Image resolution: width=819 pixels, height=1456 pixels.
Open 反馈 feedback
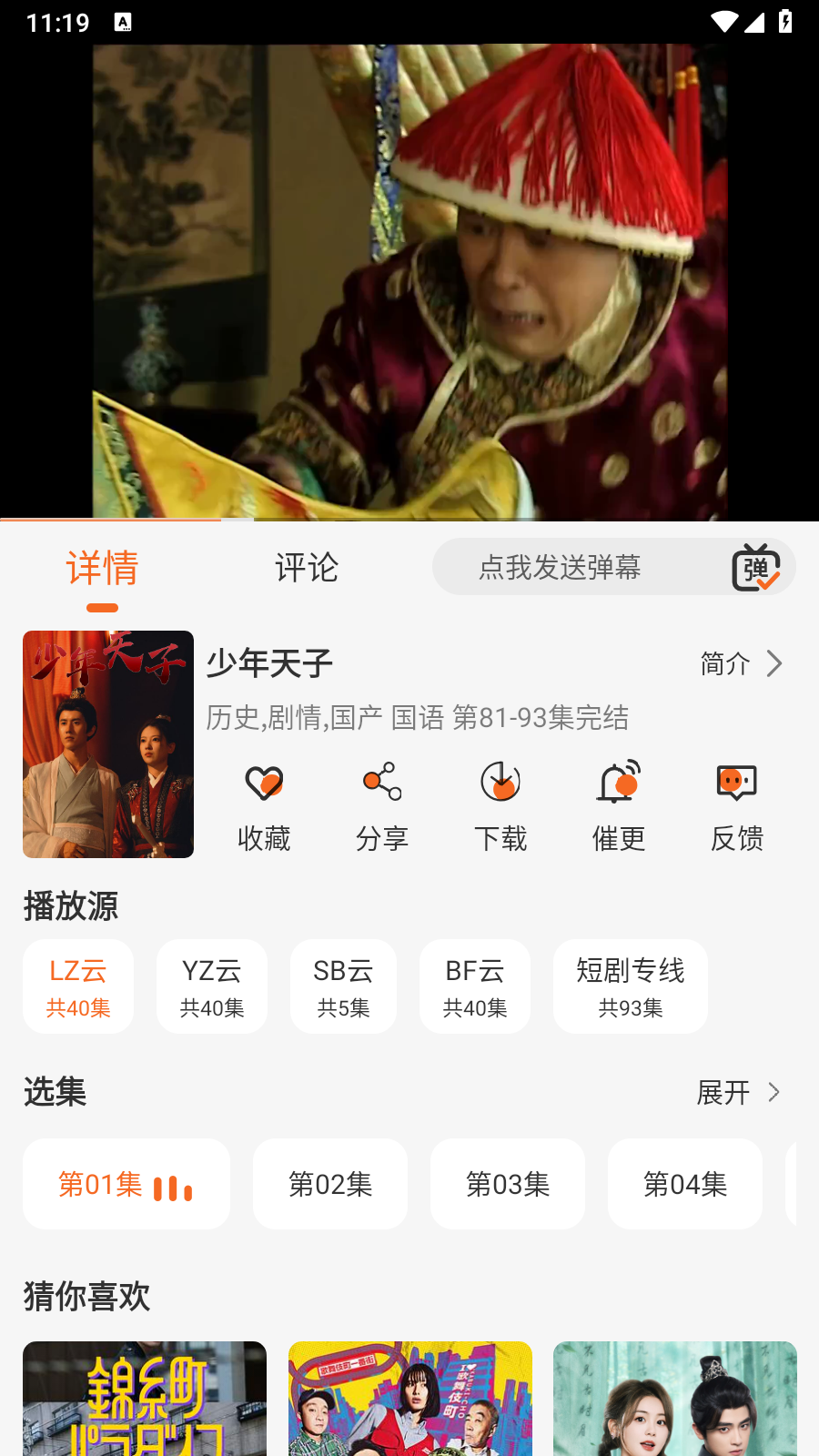click(x=737, y=806)
